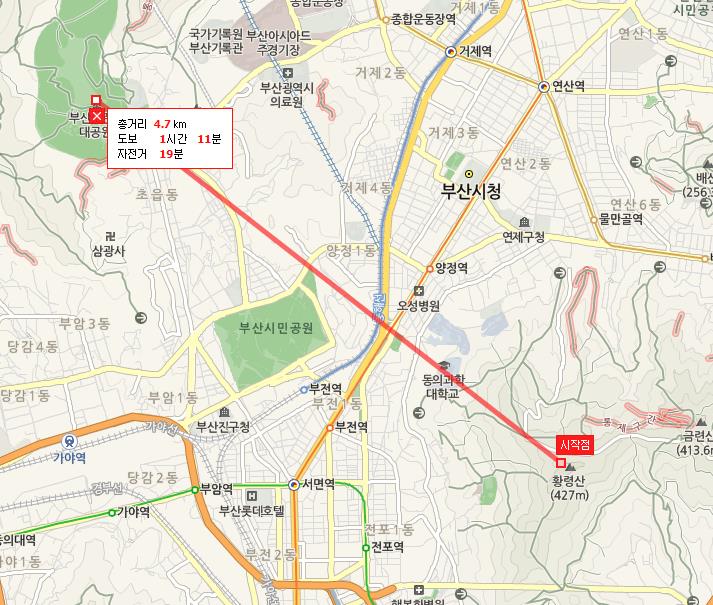Open the 서면역 station marker
The width and height of the screenshot is (713, 605).
pyautogui.click(x=294, y=484)
